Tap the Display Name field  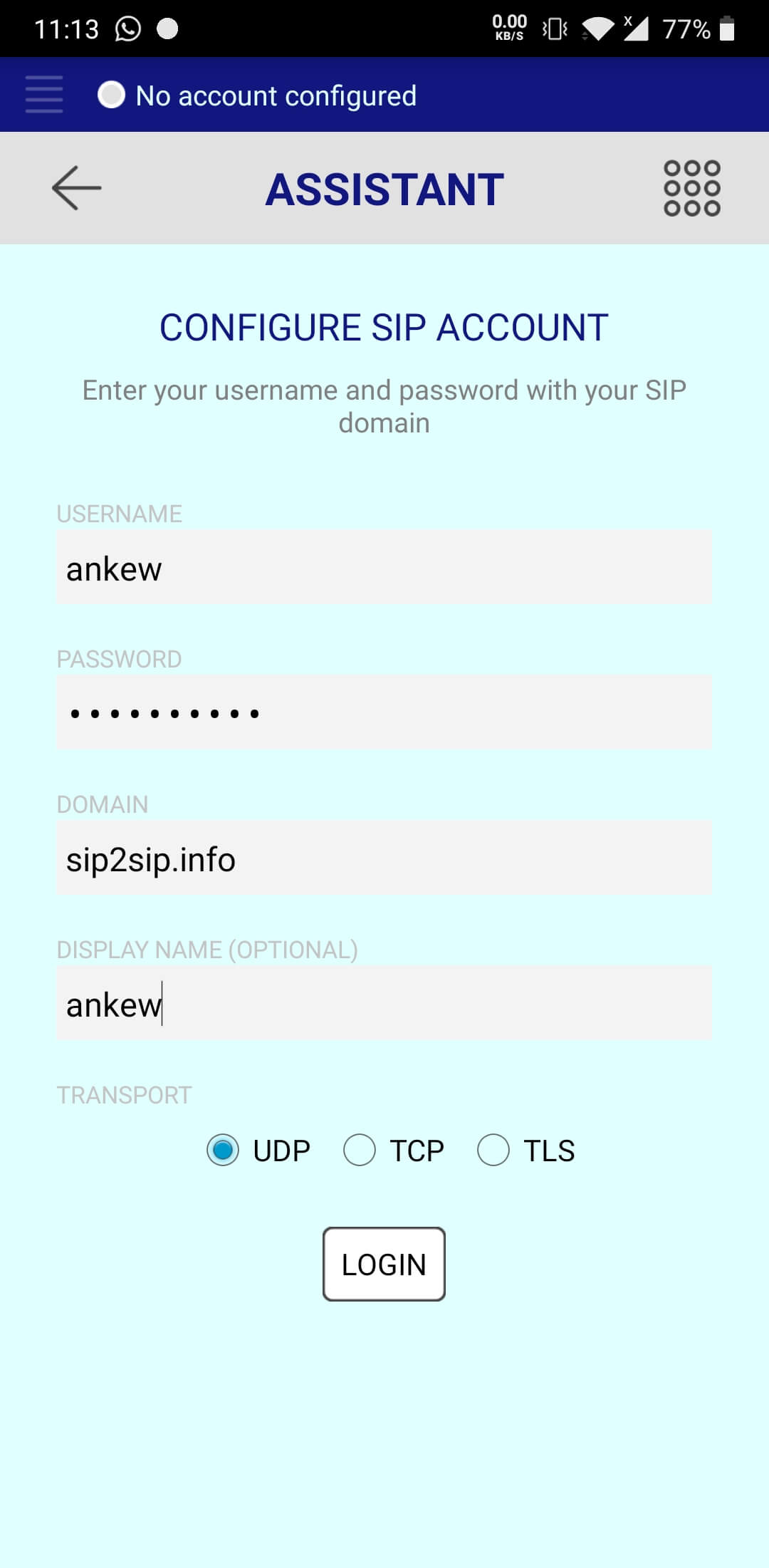tap(384, 1003)
